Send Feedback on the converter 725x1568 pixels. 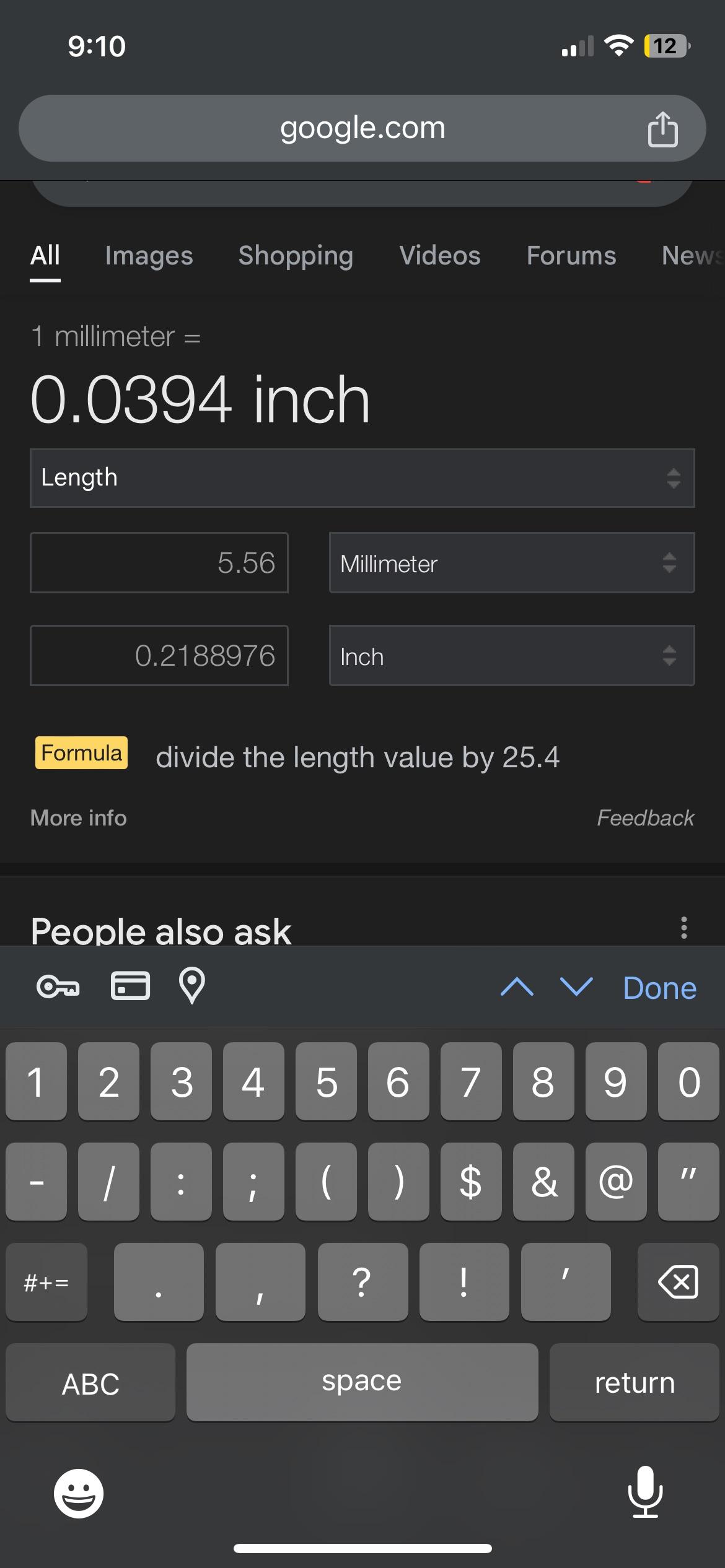pyautogui.click(x=644, y=818)
